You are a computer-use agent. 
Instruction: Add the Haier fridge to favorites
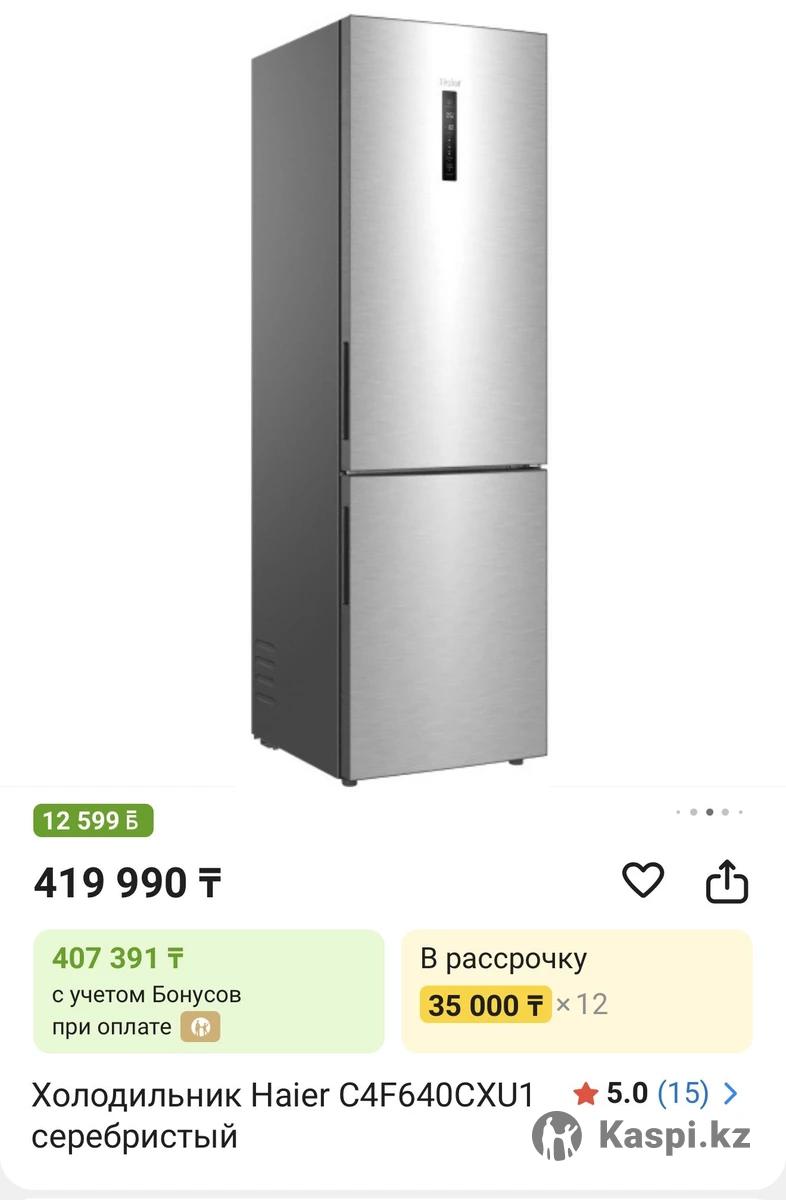click(x=643, y=881)
